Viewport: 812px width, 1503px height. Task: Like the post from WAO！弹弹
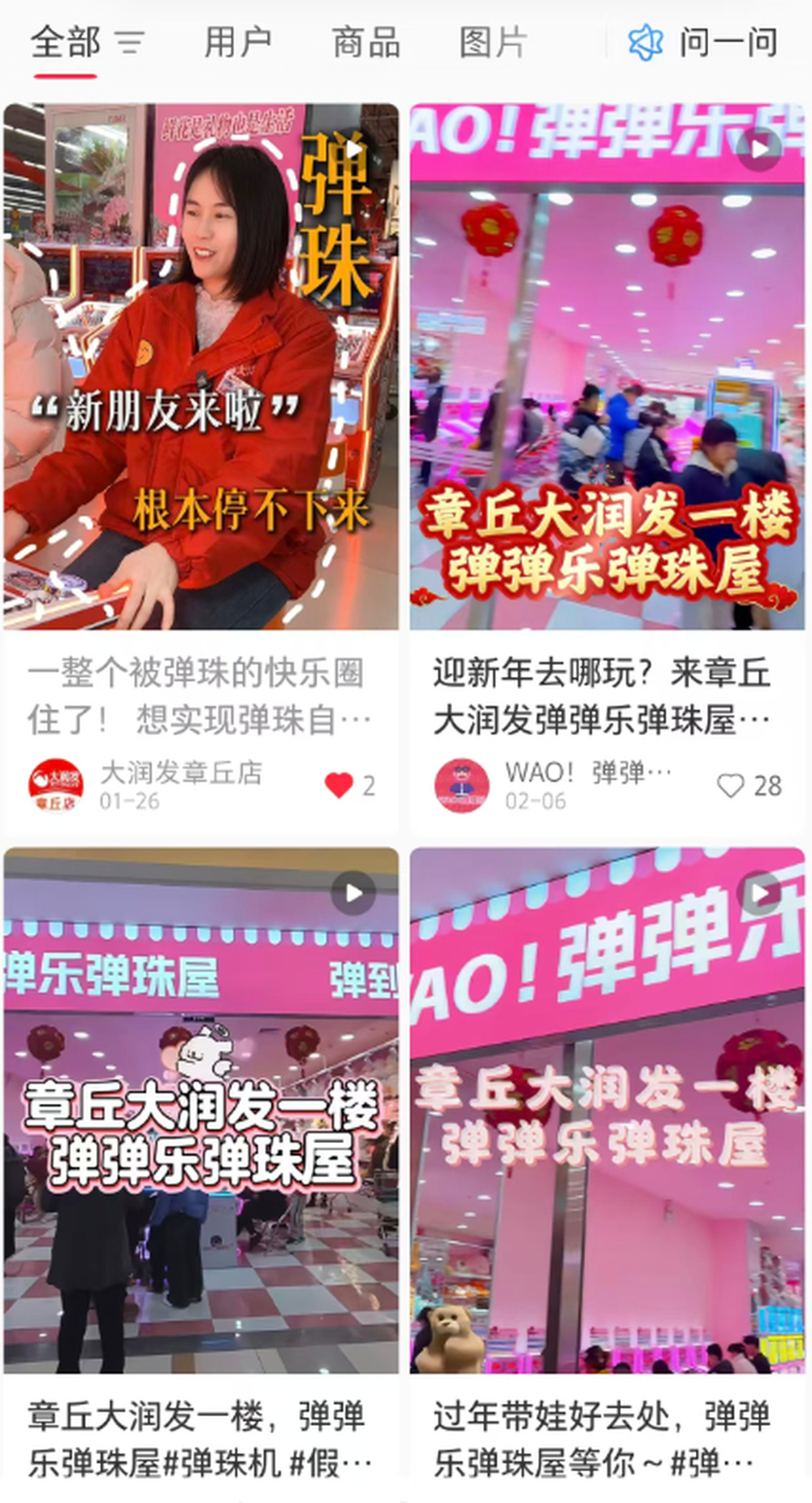coord(730,786)
